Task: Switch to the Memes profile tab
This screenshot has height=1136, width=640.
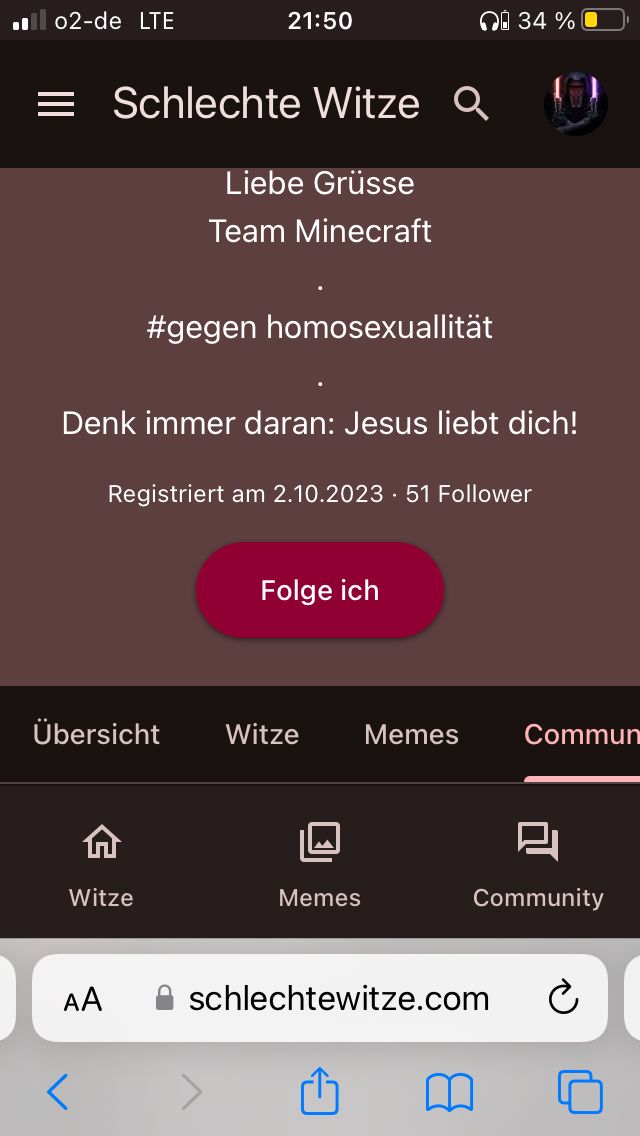Action: [411, 734]
